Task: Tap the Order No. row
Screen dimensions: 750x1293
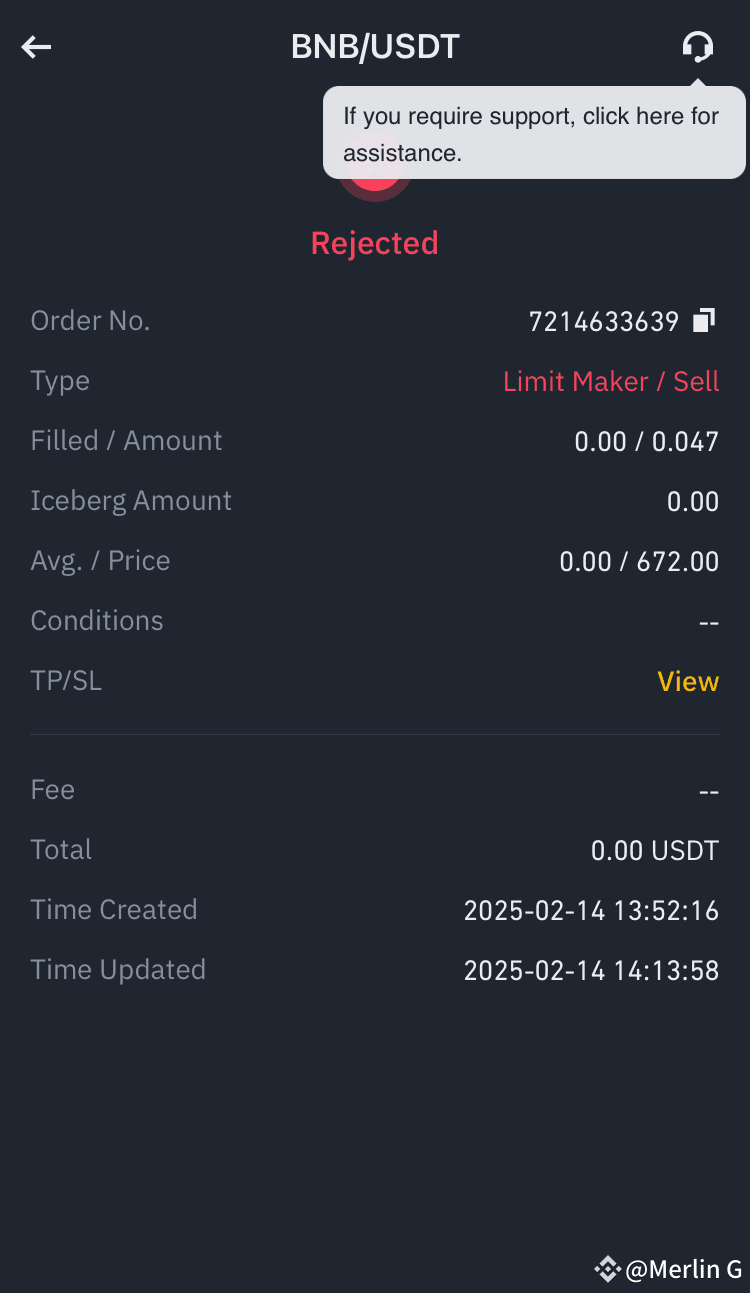Action: click(x=90, y=320)
